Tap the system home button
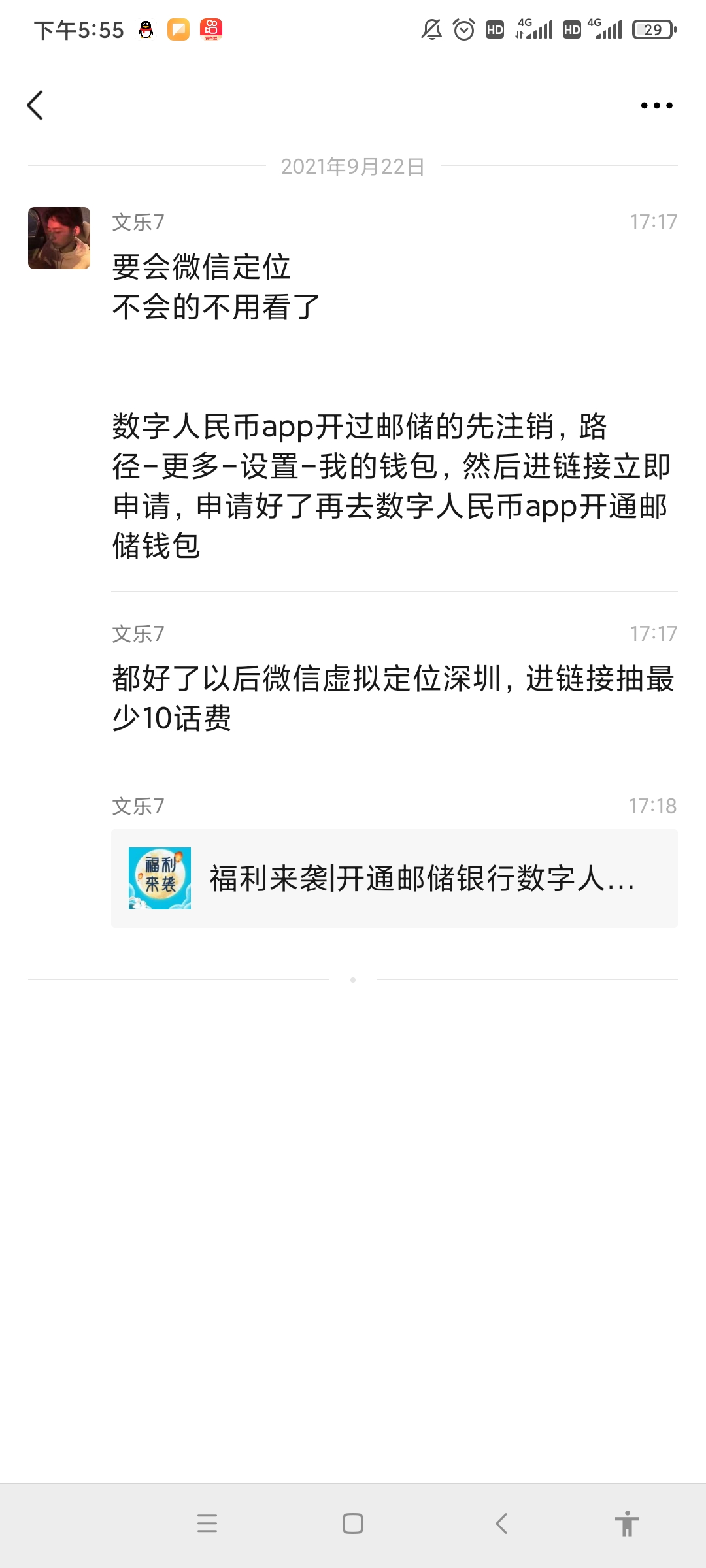The height and width of the screenshot is (1568, 706). [353, 1524]
